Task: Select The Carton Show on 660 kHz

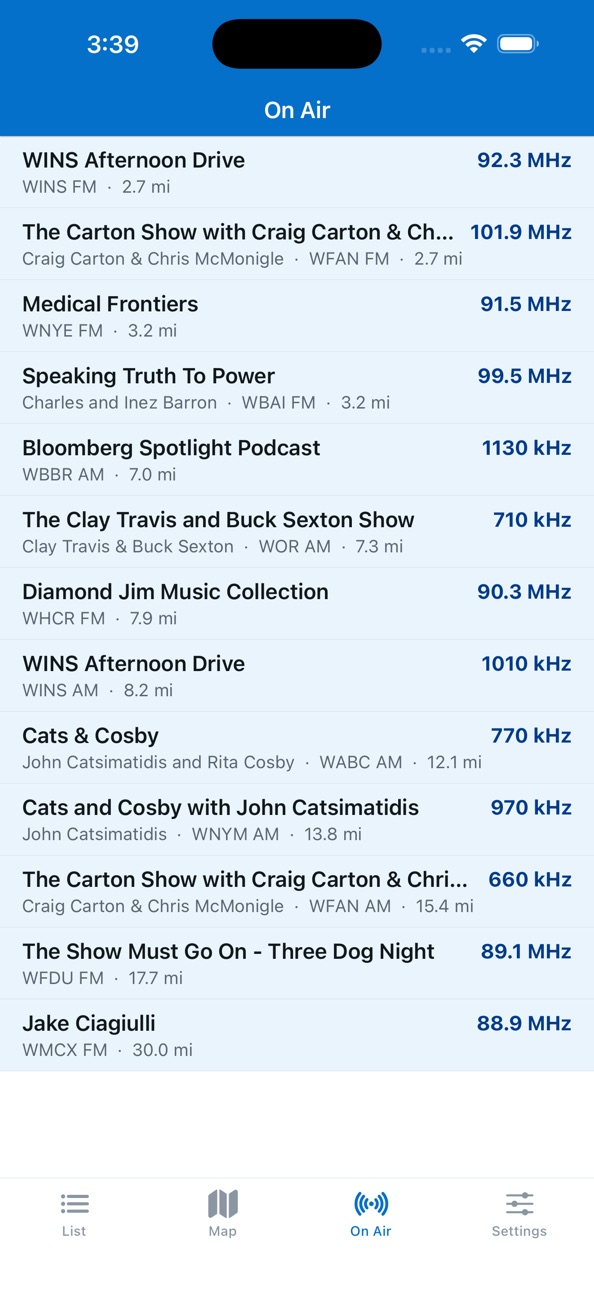Action: [x=297, y=892]
